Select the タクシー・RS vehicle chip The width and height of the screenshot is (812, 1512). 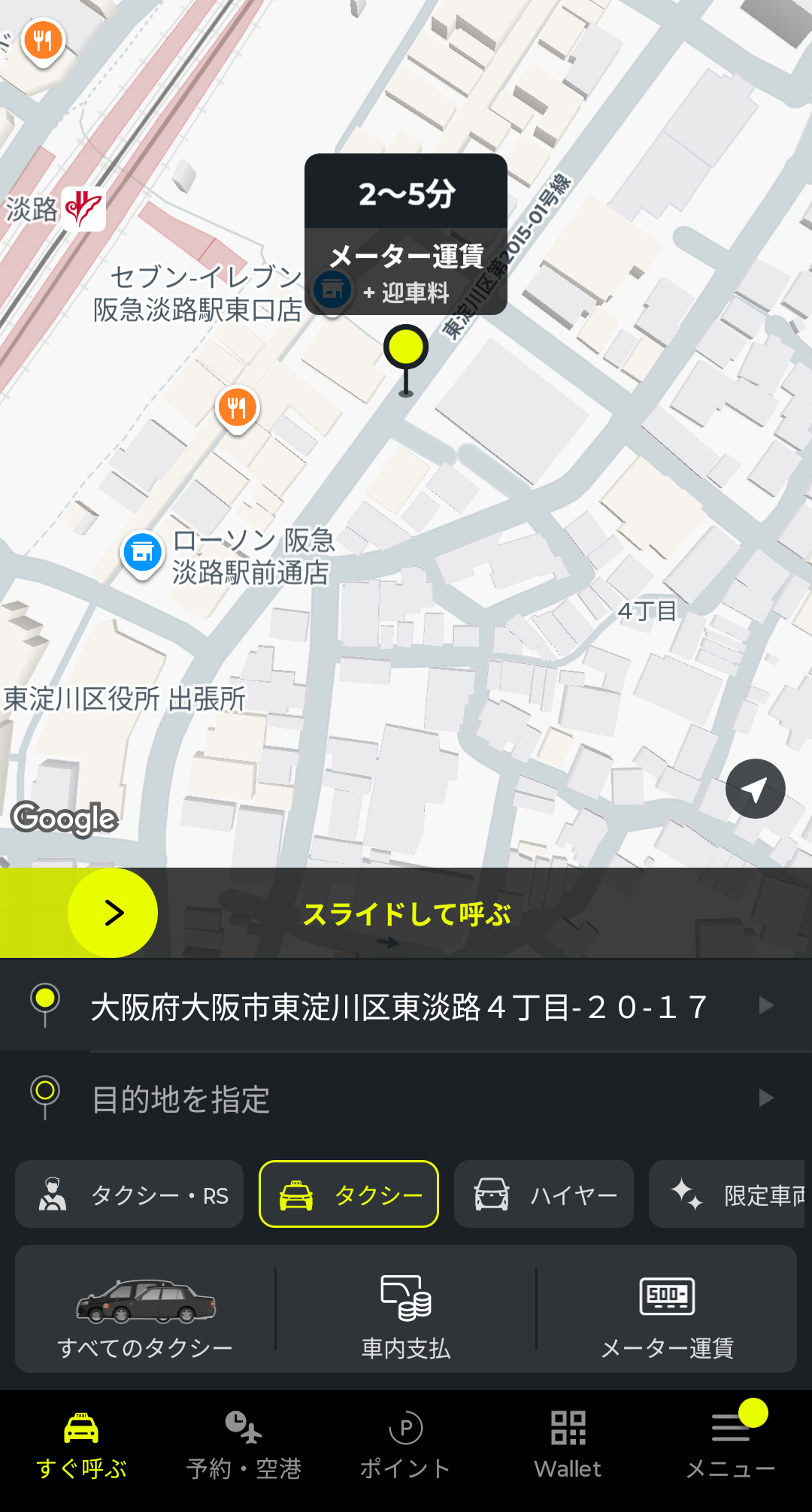click(129, 1195)
